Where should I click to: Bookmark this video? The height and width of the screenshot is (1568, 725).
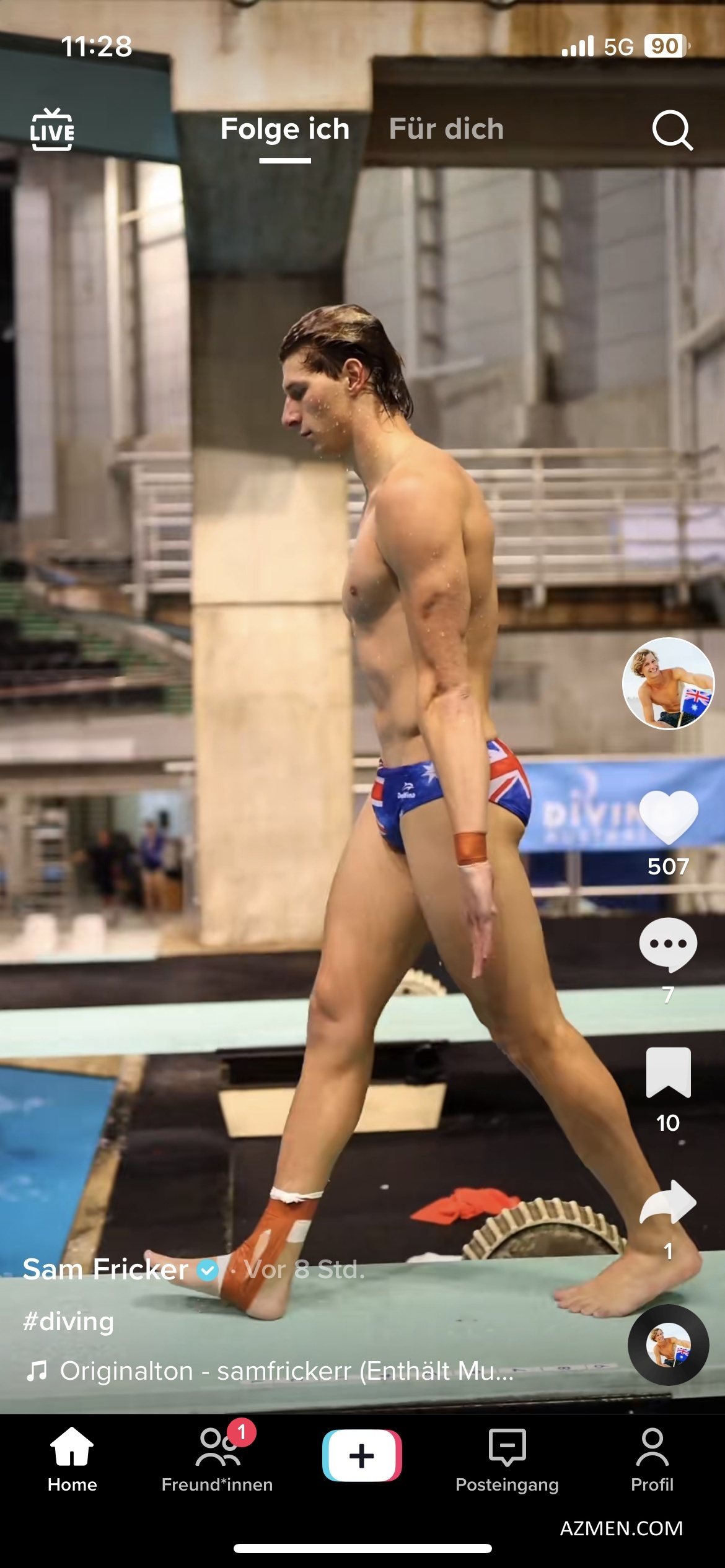click(x=668, y=1073)
